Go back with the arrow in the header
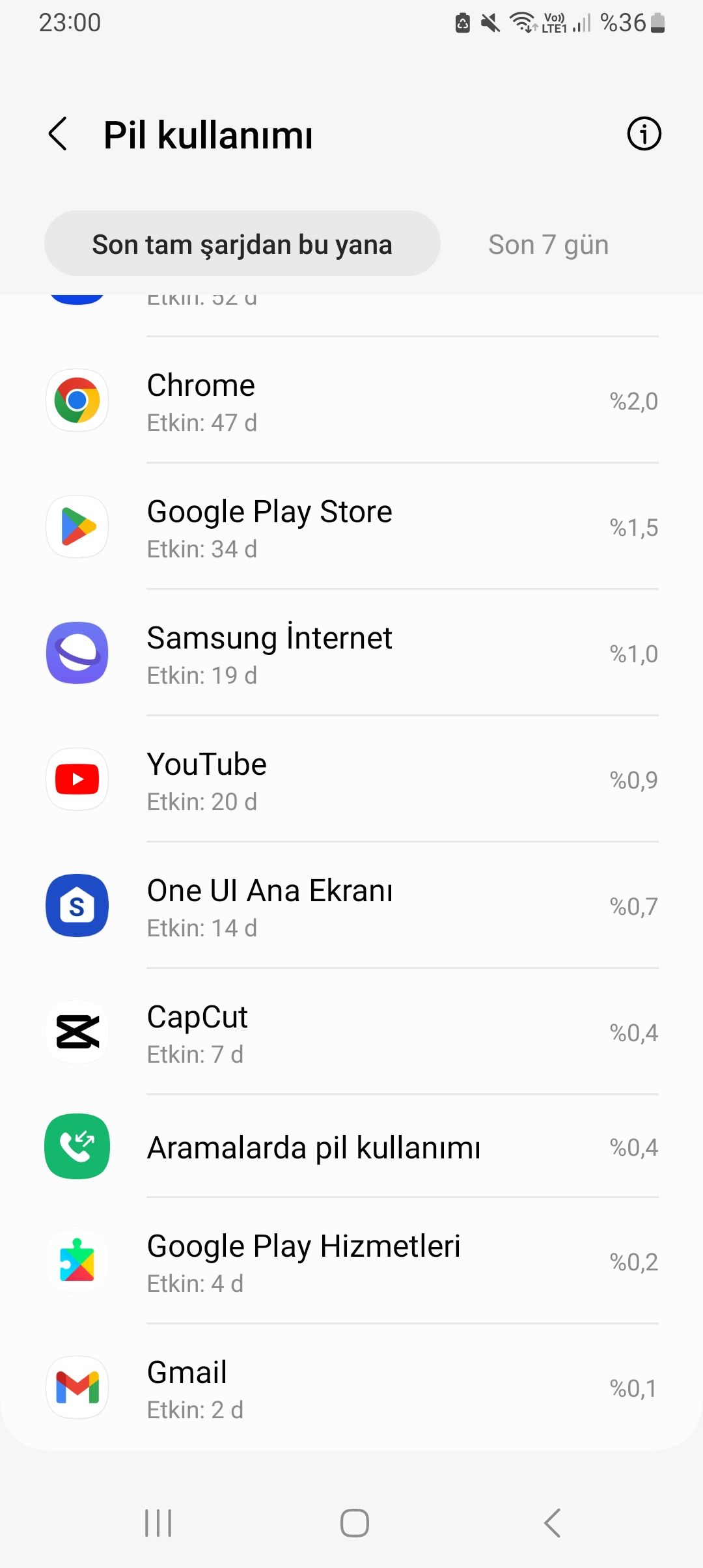This screenshot has height=1568, width=703. 58,134
